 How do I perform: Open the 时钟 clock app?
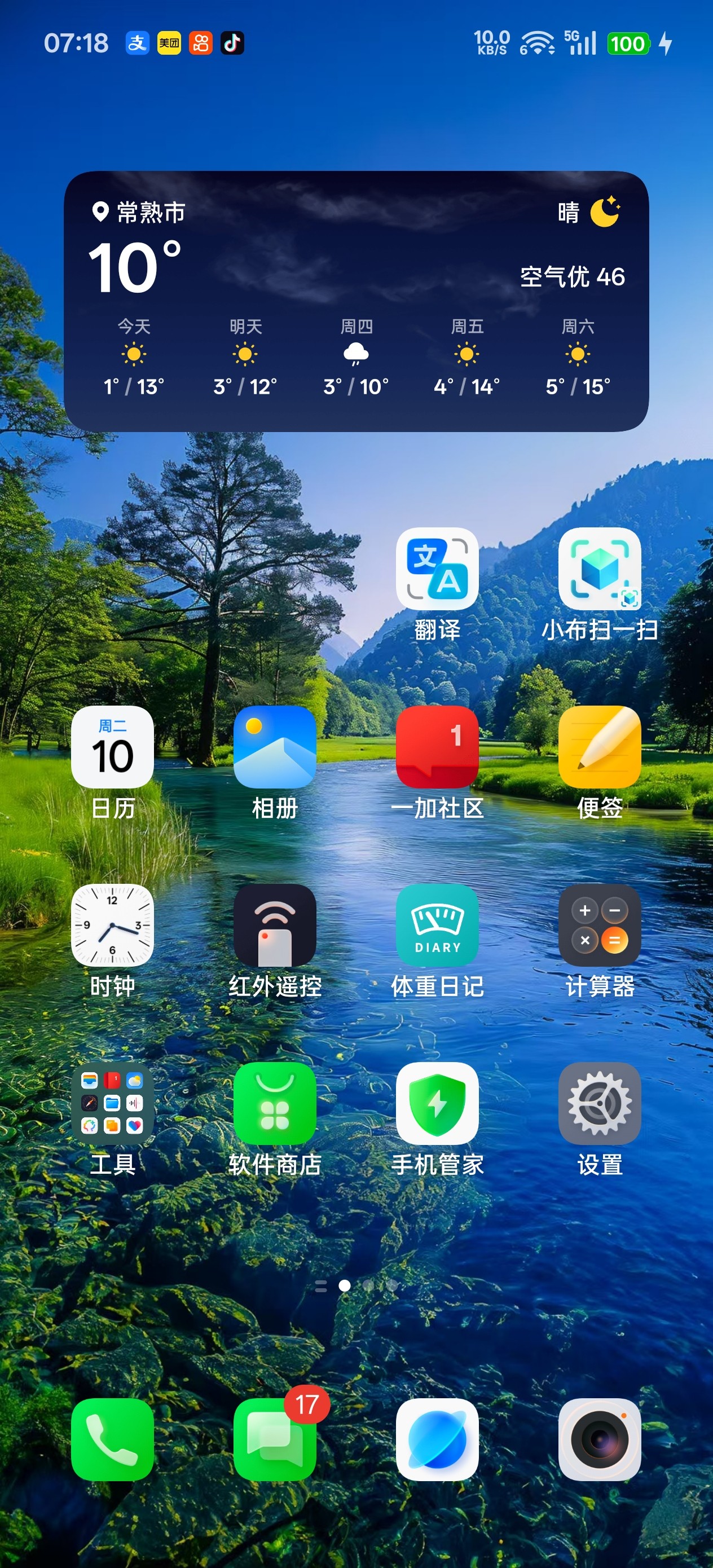point(113,925)
